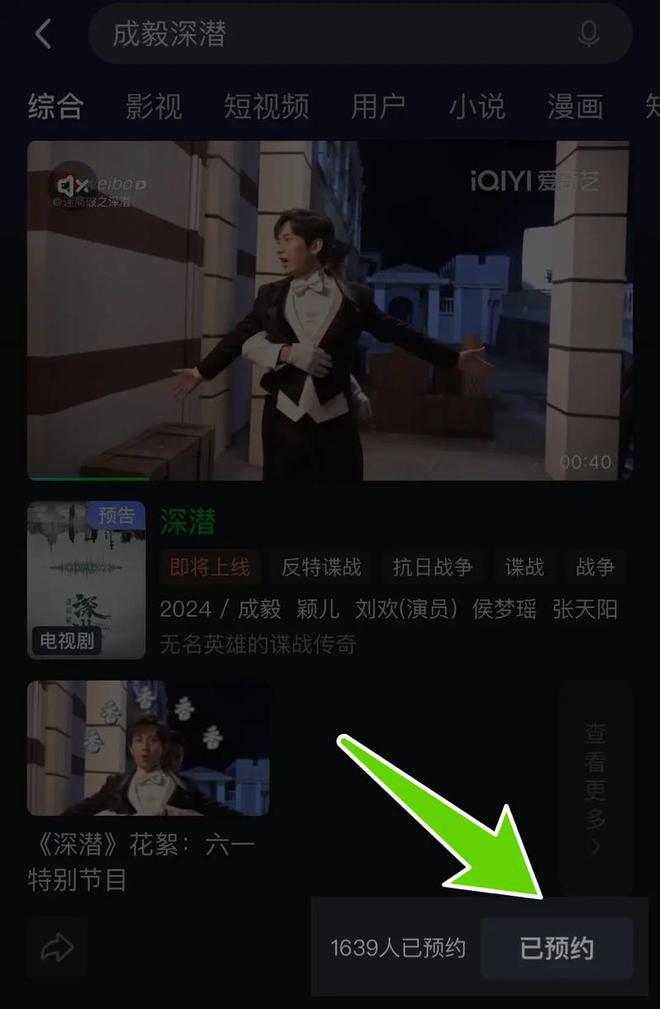Tap the 已预约 button
Viewport: 660px width, 1009px height.
(x=556, y=948)
